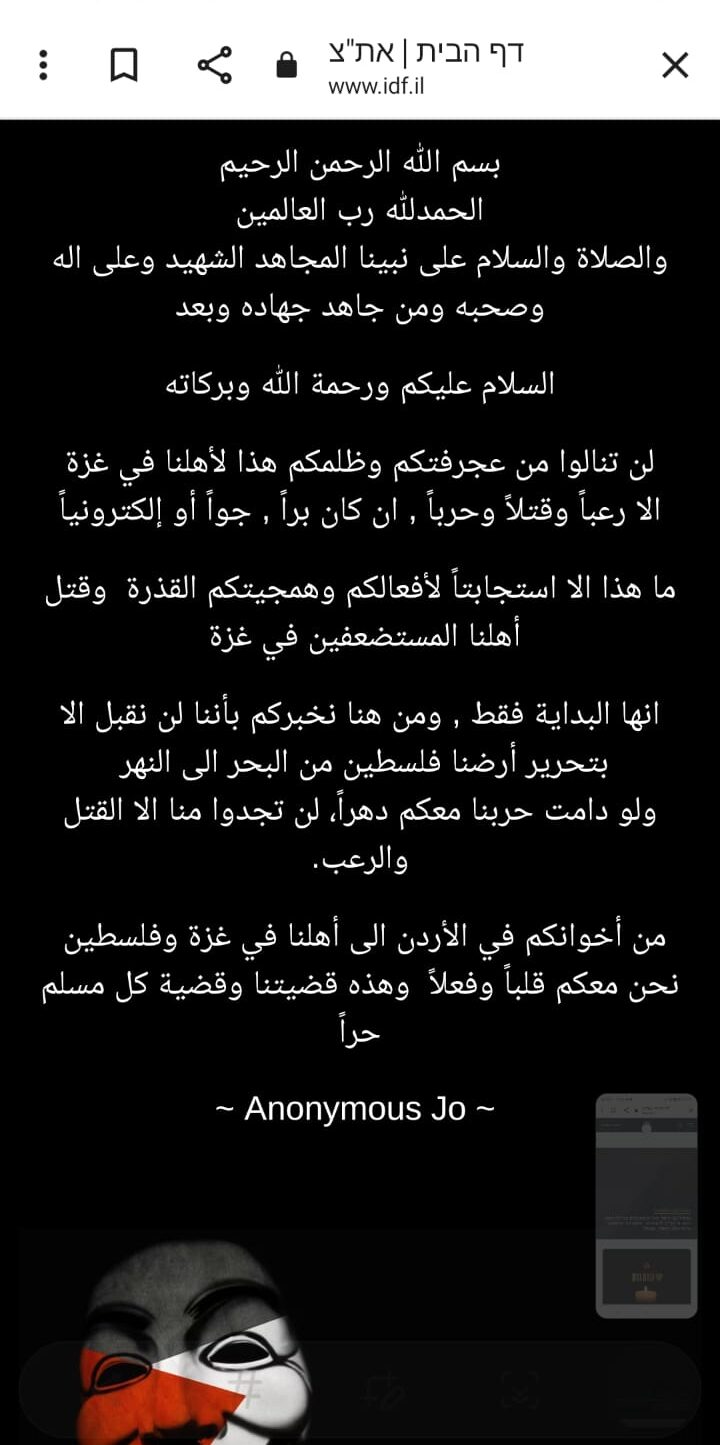720x1445 pixels.
Task: View site security info via lock icon
Action: click(286, 66)
